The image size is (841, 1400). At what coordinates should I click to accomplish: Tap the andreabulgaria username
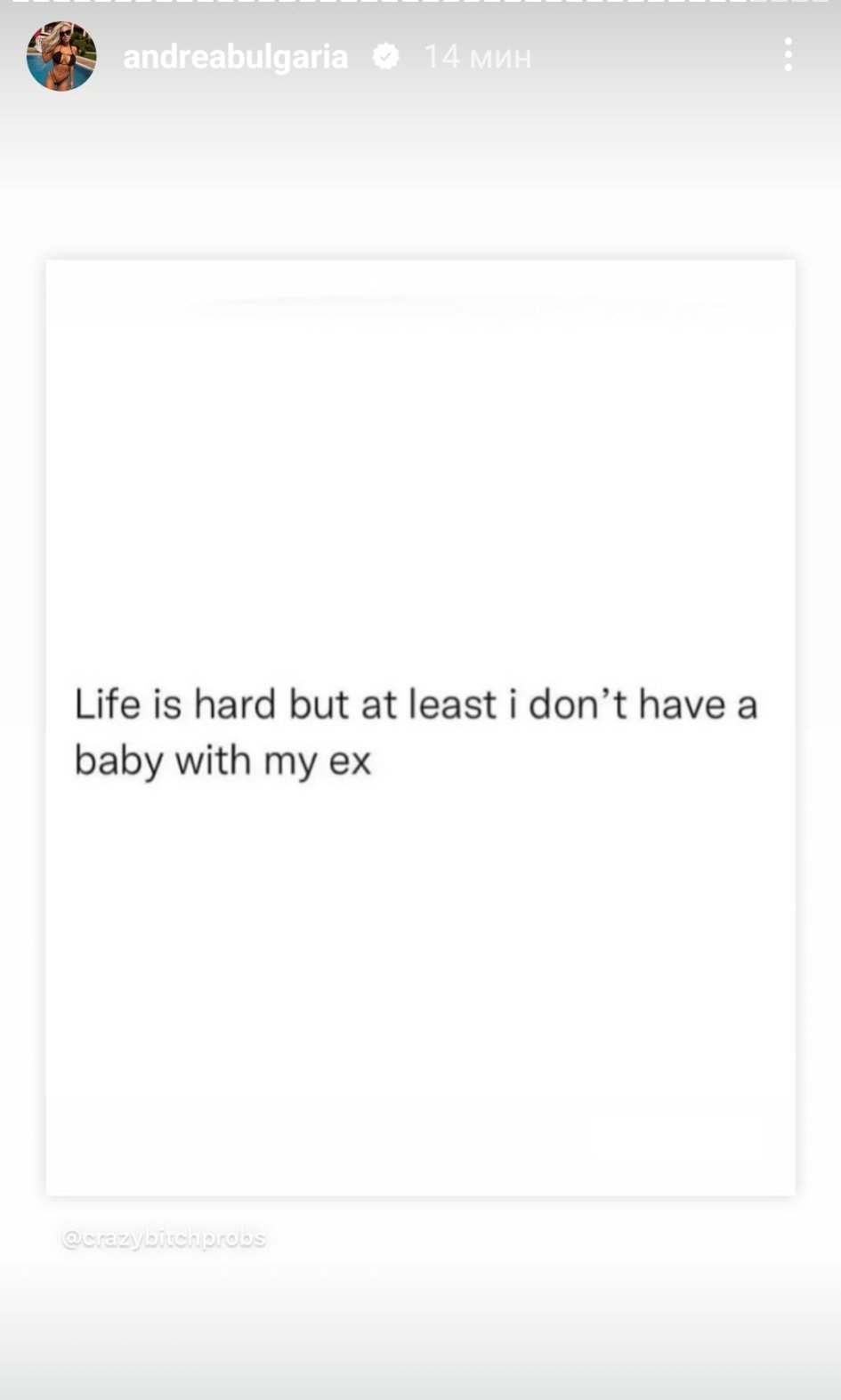(235, 57)
